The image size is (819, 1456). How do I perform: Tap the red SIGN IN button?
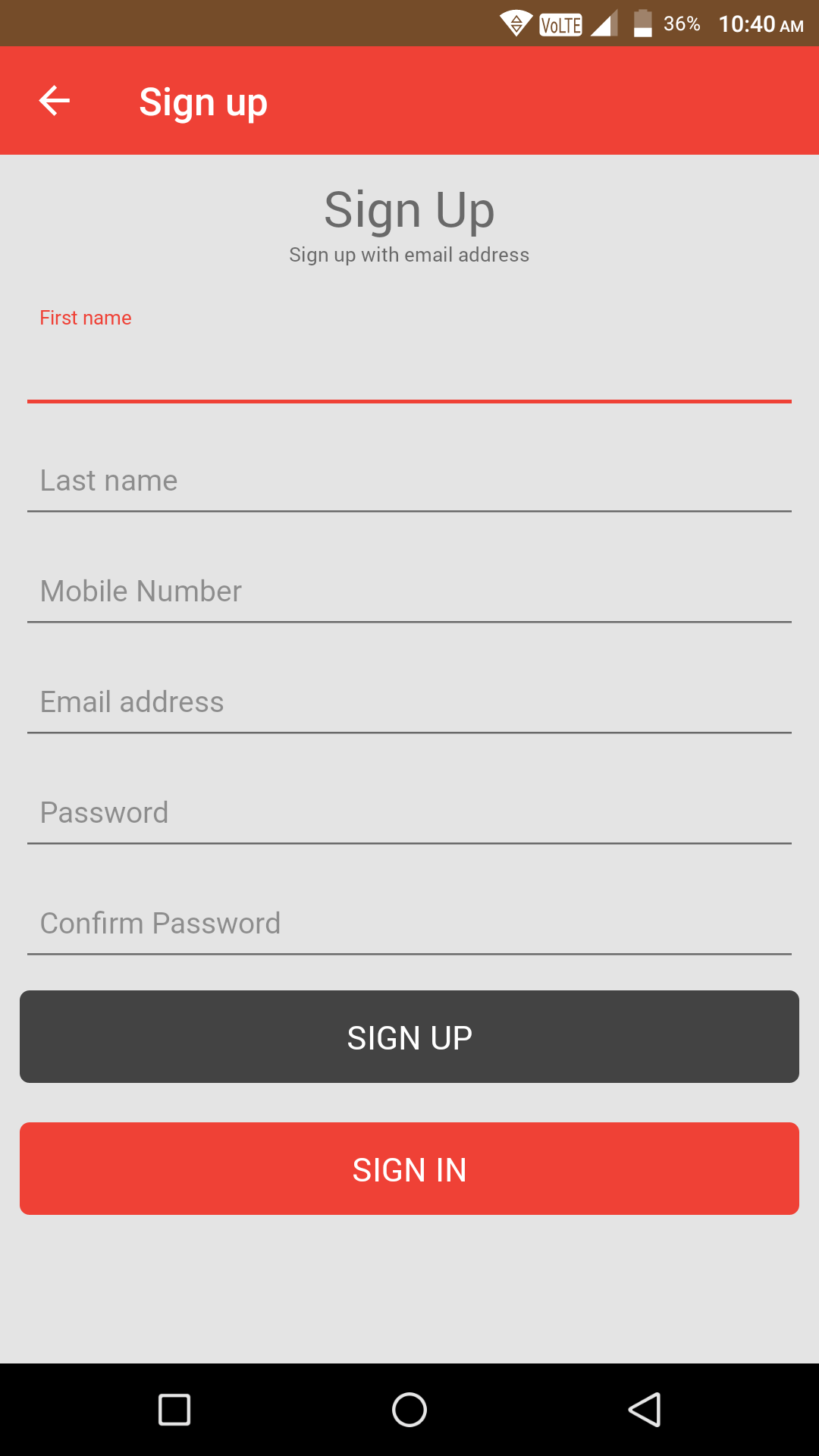409,1169
